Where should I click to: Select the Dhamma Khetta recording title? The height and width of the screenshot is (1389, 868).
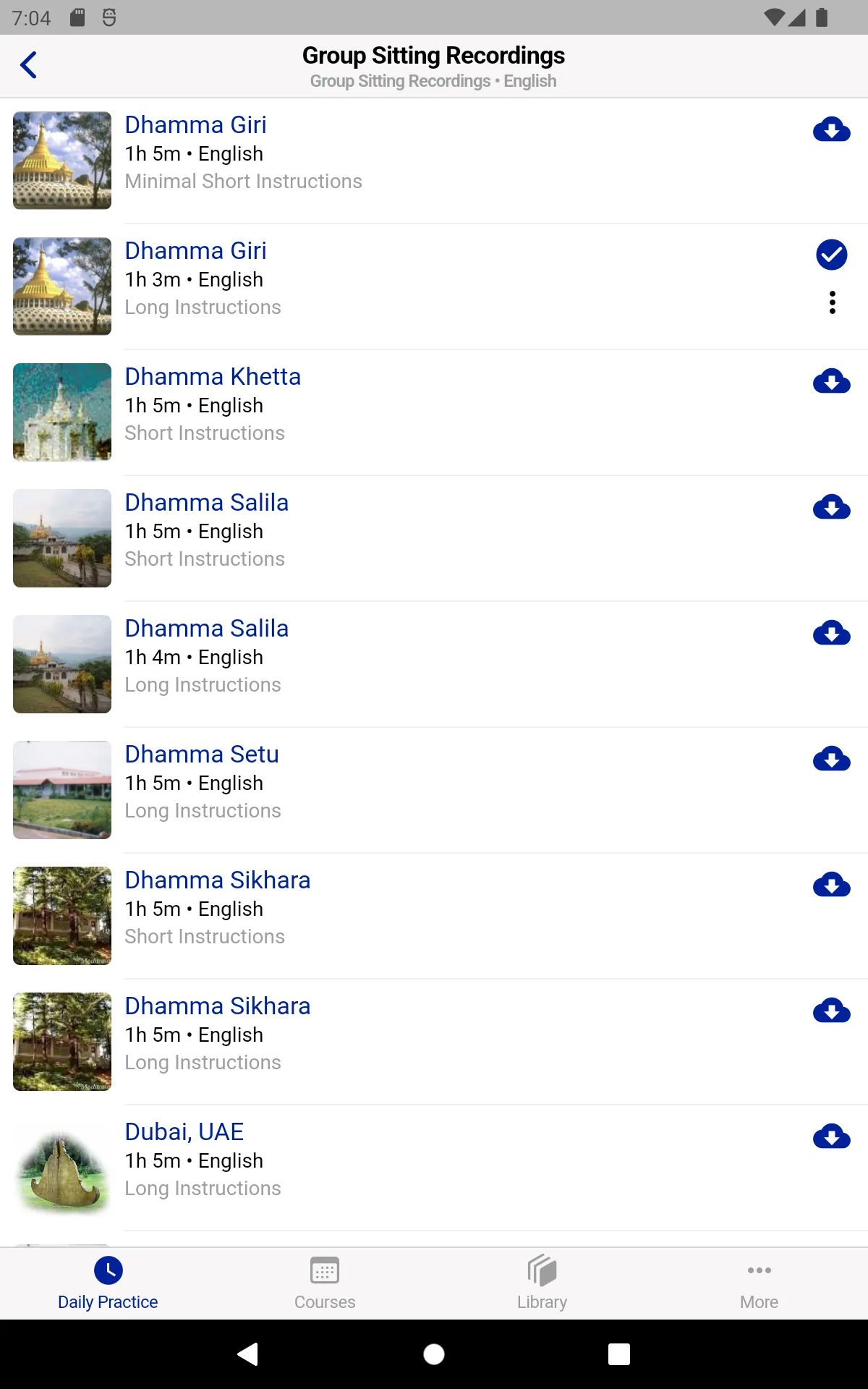213,377
